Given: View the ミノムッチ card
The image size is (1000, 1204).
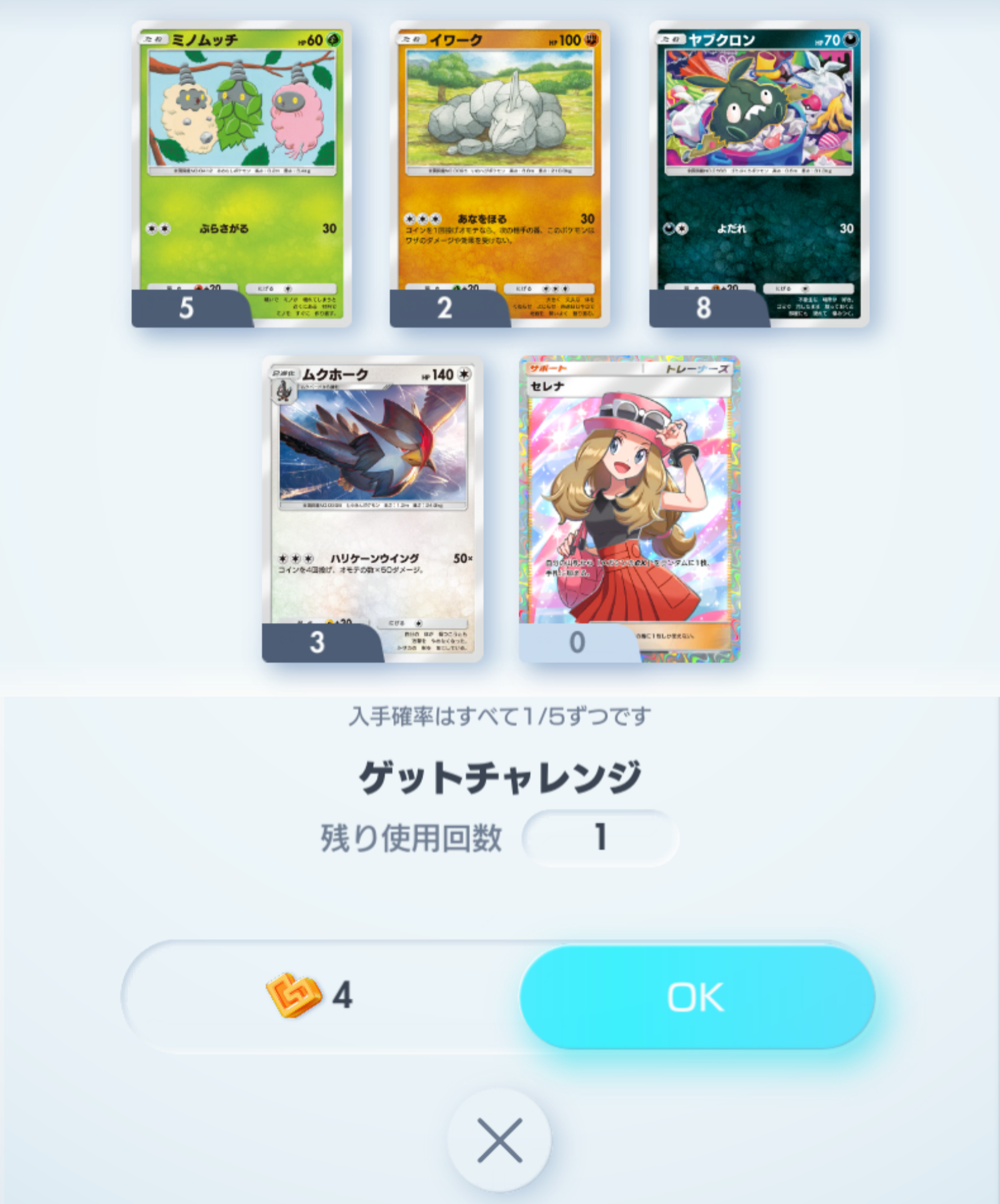Looking at the screenshot, I should [241, 174].
